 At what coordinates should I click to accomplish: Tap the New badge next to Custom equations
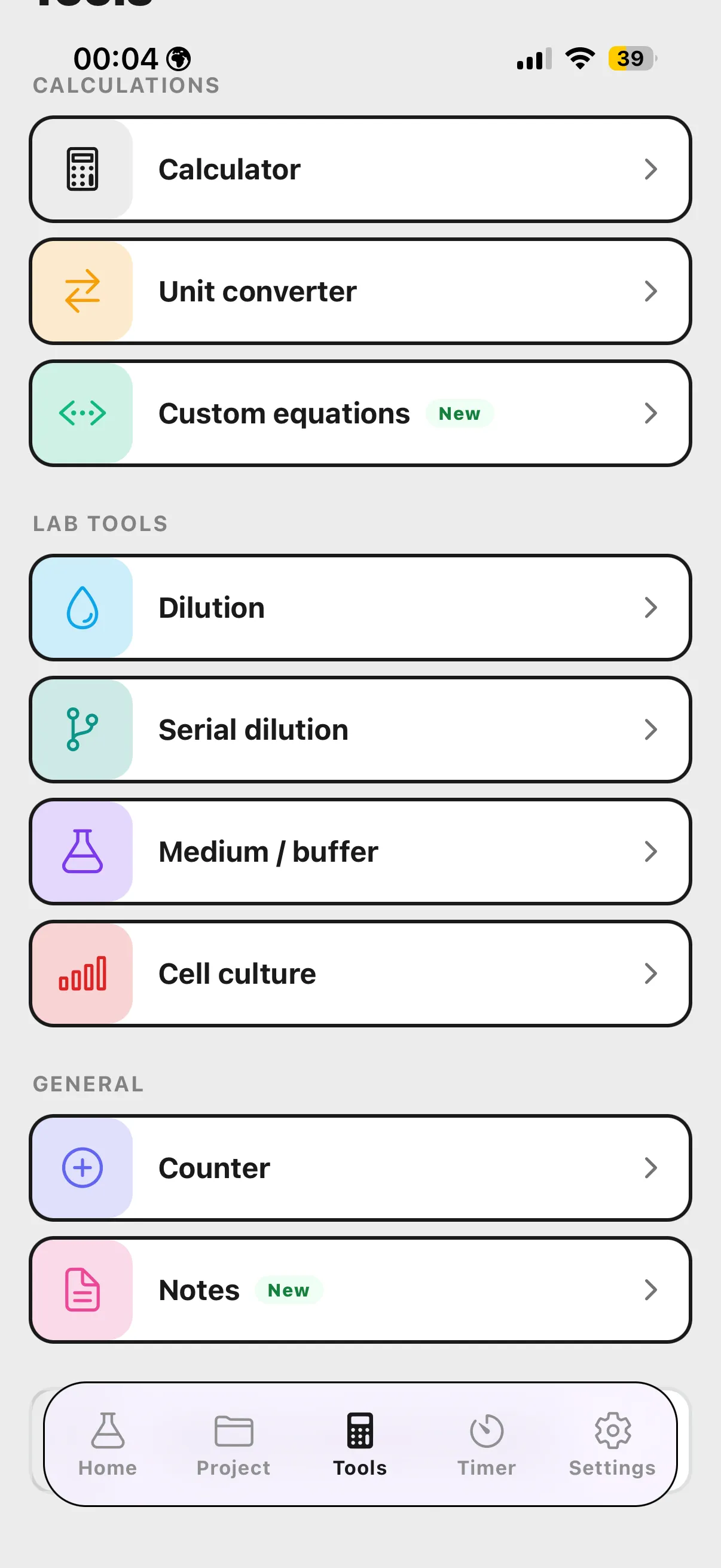click(460, 413)
